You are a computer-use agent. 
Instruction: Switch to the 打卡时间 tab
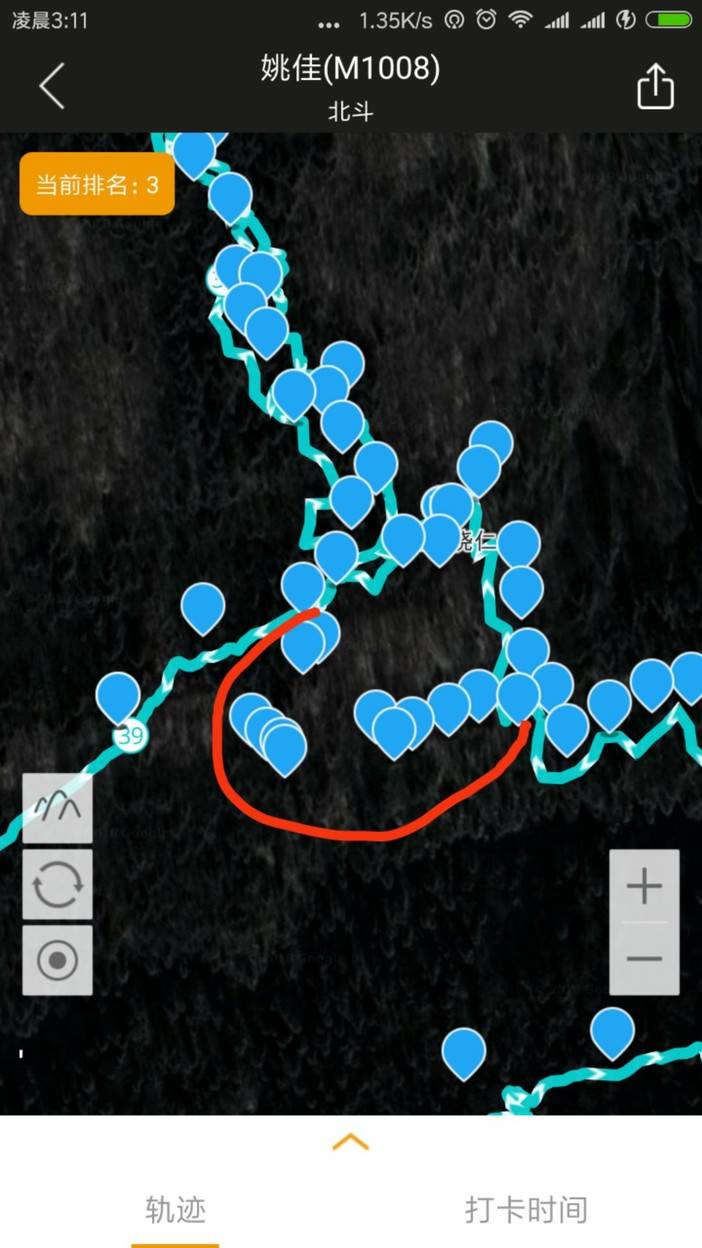click(526, 1210)
